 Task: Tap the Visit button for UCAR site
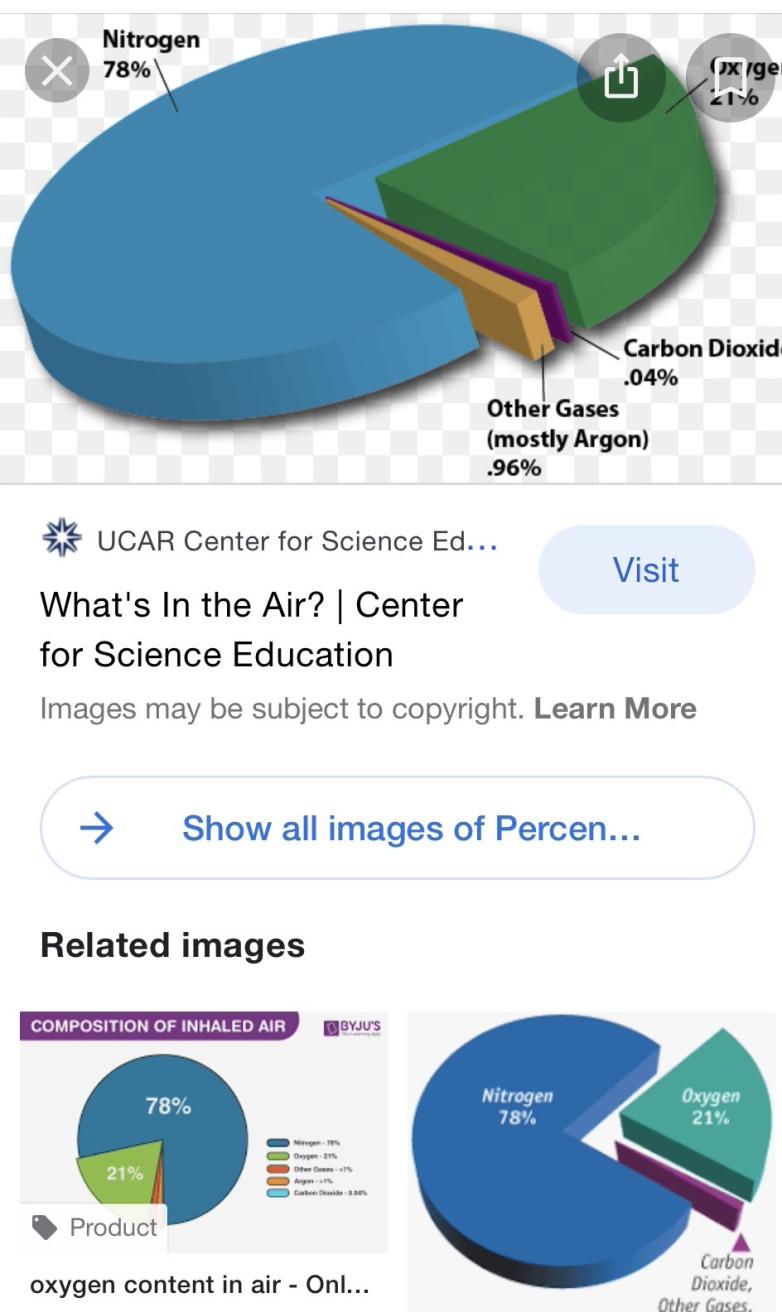(646, 570)
